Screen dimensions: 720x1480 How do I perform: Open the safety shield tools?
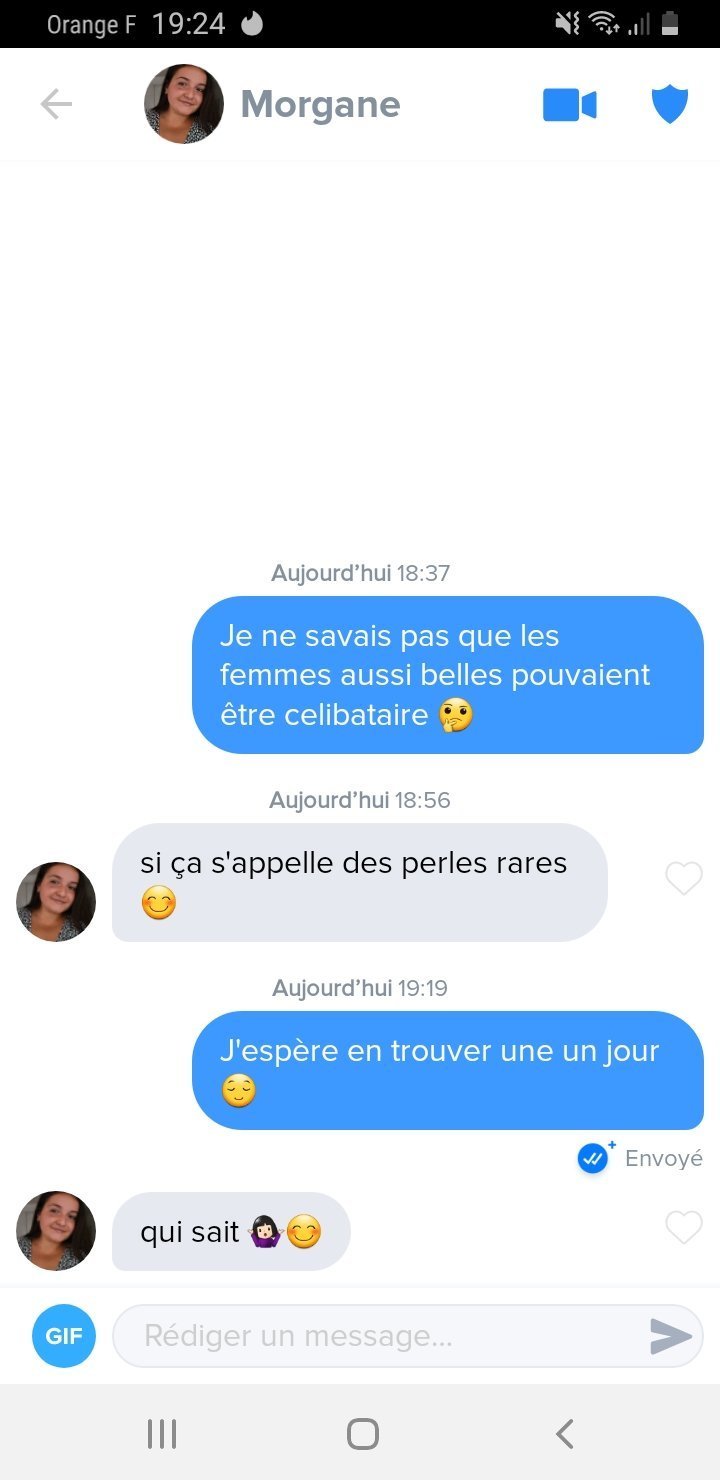pos(669,104)
